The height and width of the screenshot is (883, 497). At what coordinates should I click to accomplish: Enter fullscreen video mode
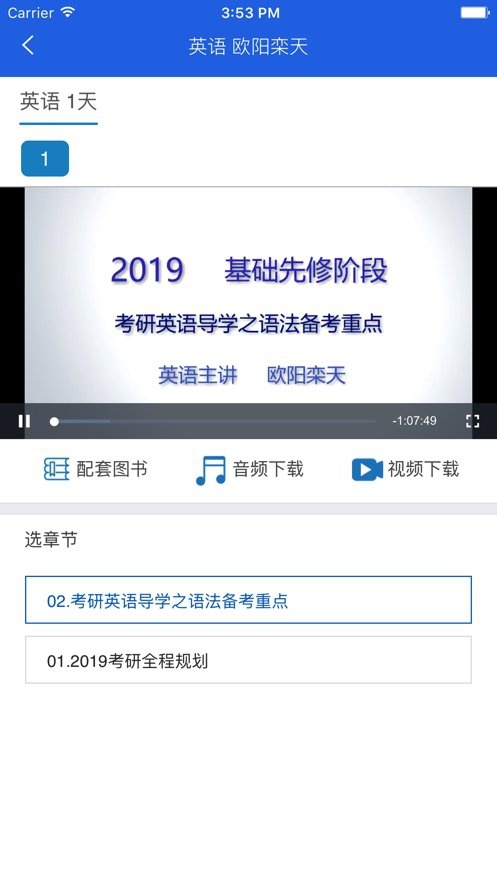(x=472, y=421)
